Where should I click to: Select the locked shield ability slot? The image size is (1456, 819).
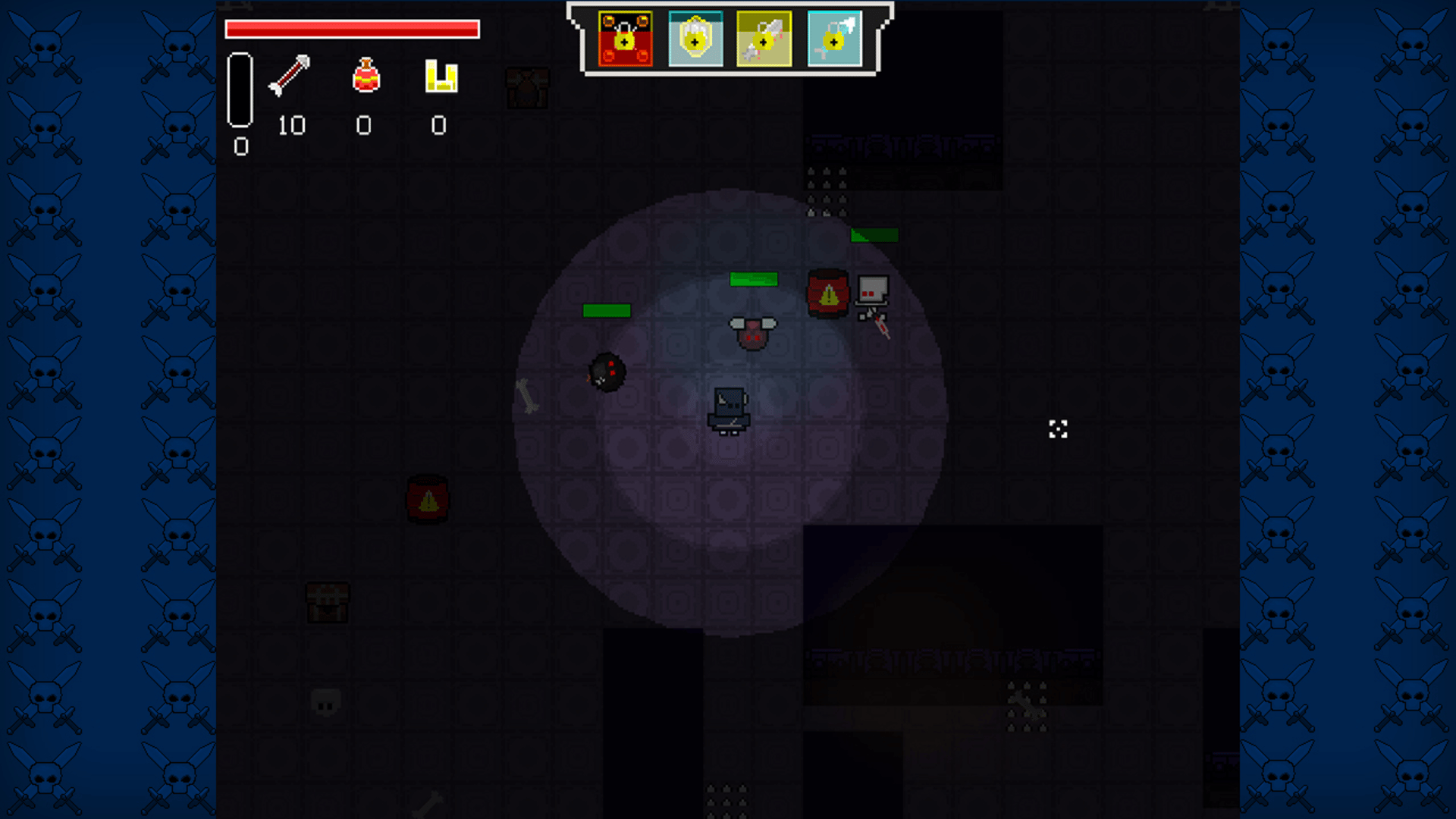click(x=695, y=39)
